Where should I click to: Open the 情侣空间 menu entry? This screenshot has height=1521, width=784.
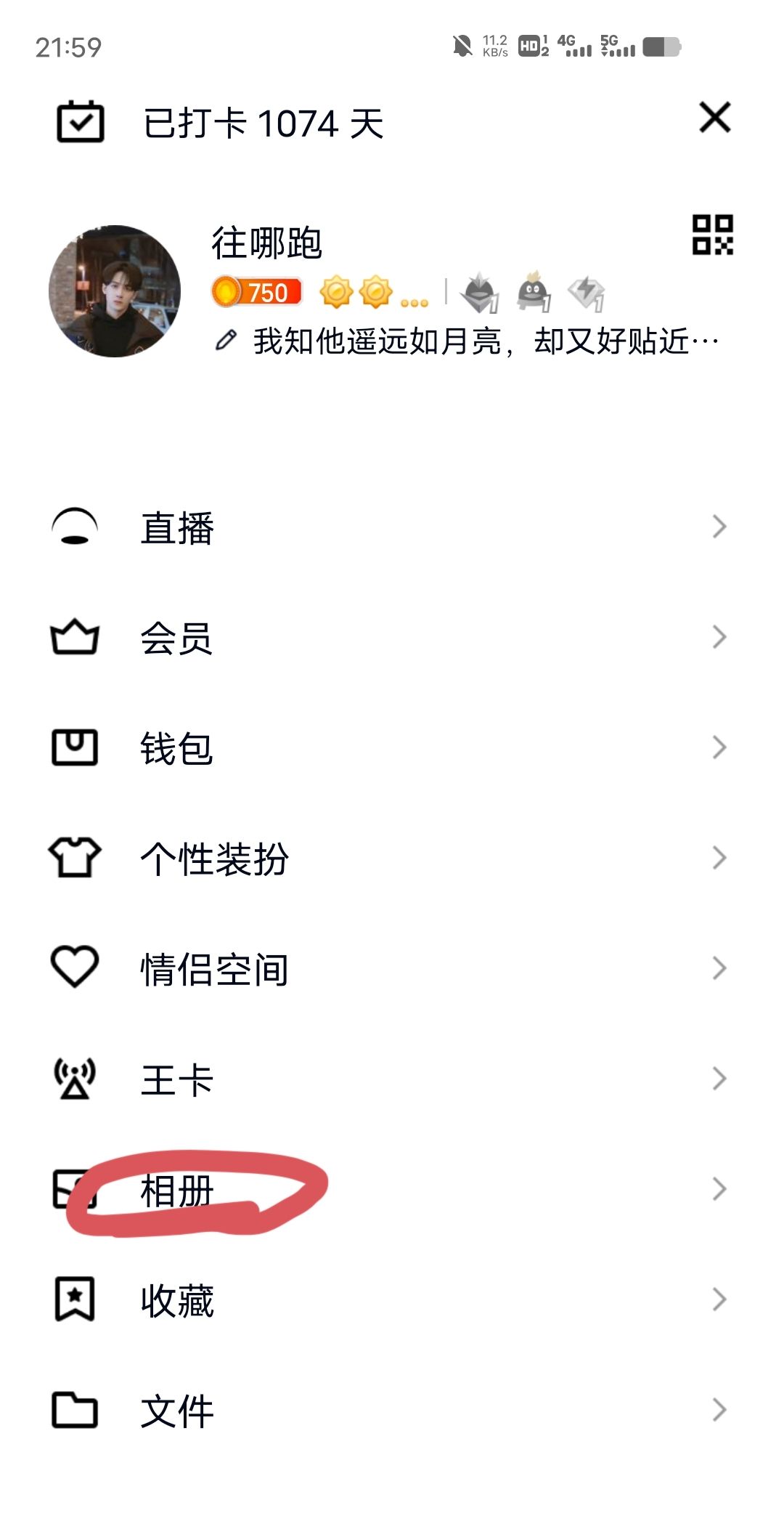[214, 966]
